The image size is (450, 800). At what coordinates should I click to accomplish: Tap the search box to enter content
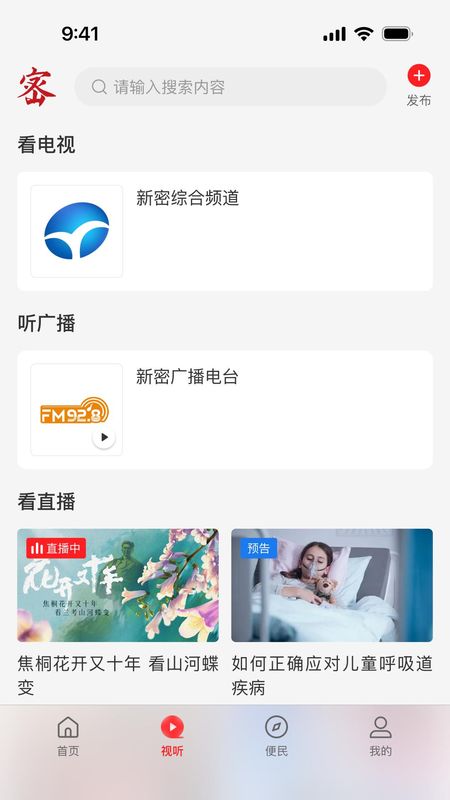pos(231,87)
